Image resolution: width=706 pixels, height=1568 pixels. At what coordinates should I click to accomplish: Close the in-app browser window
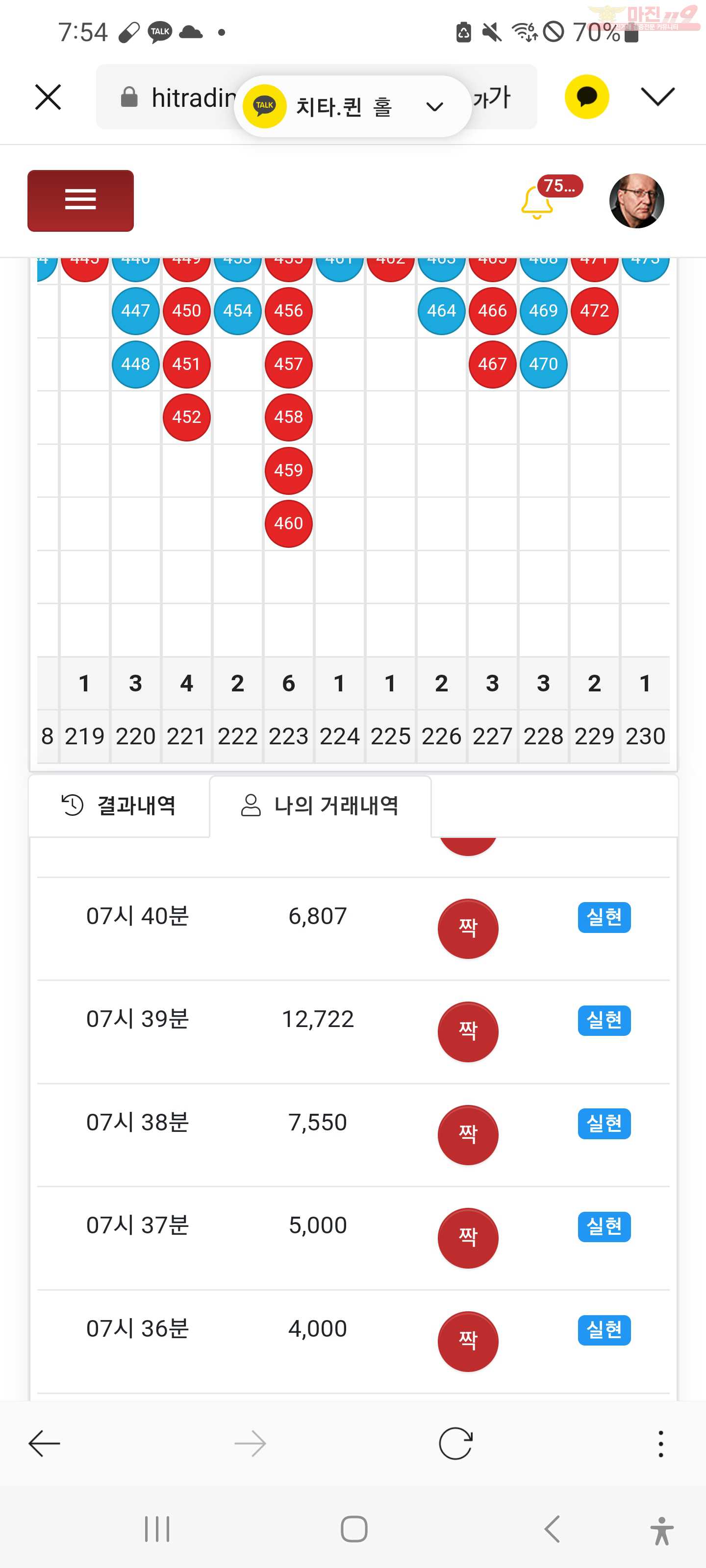point(48,98)
